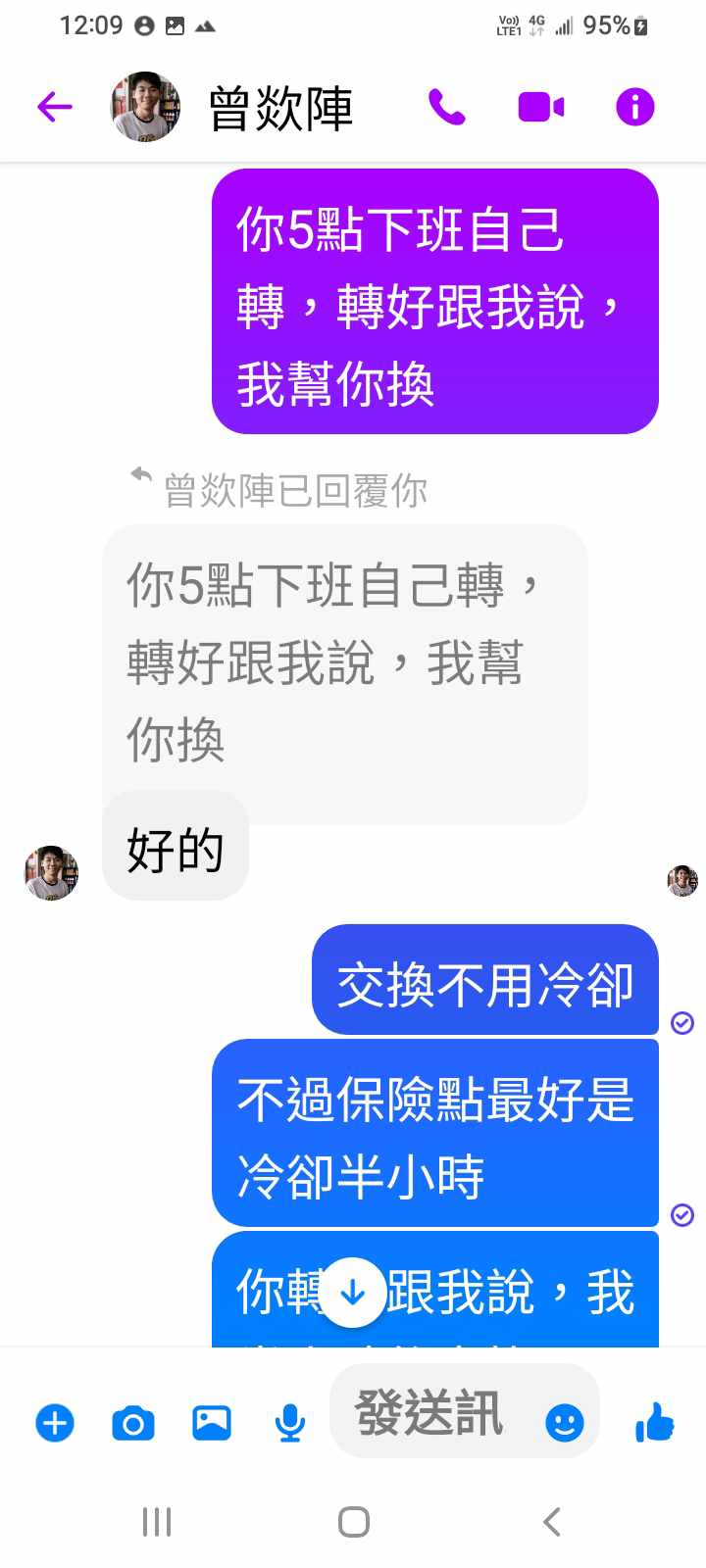Choose a photo from the gallery
The height and width of the screenshot is (1568, 706).
pyautogui.click(x=212, y=1422)
